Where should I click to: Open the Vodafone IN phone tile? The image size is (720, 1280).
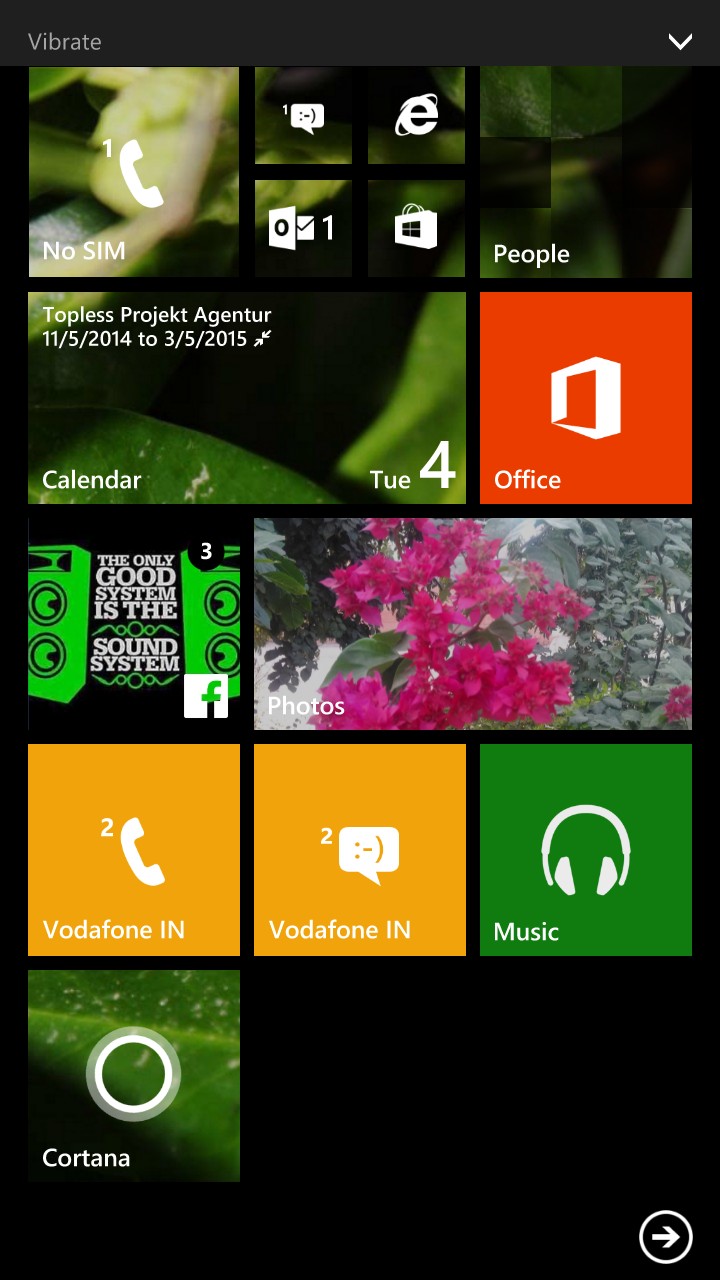tap(134, 850)
